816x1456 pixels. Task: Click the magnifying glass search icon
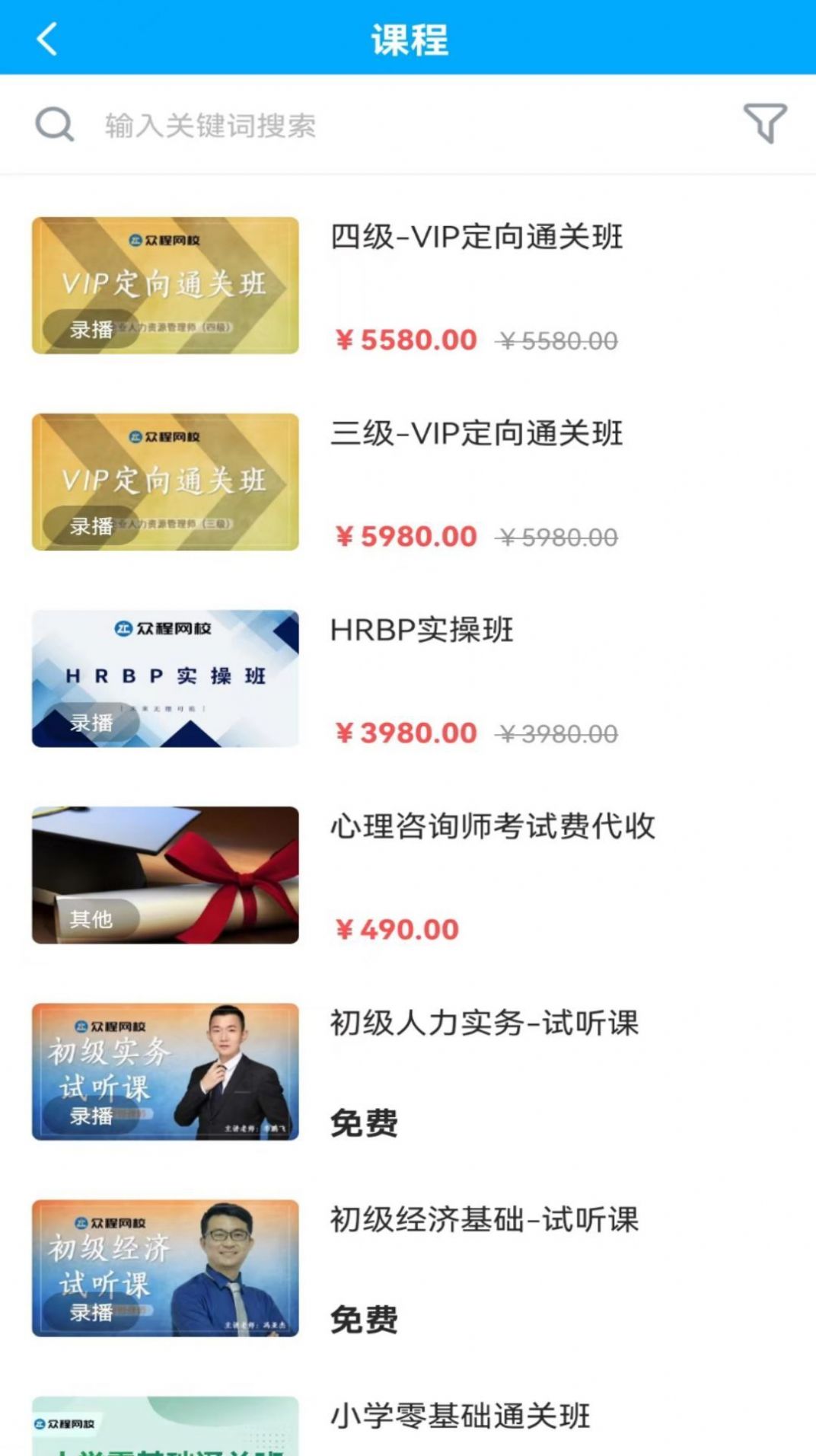point(53,123)
